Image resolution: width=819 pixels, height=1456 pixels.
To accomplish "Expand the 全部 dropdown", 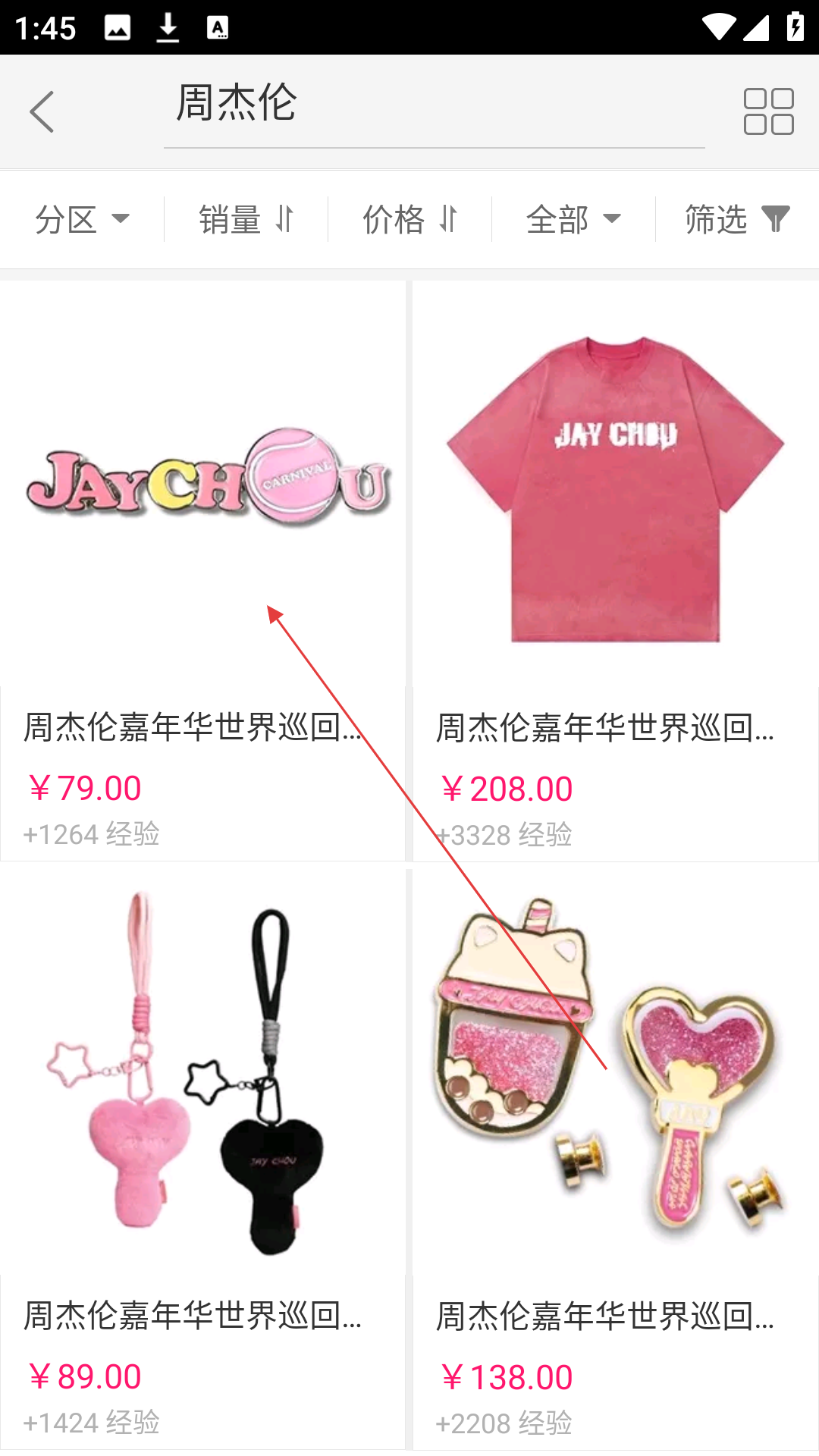I will [x=573, y=220].
